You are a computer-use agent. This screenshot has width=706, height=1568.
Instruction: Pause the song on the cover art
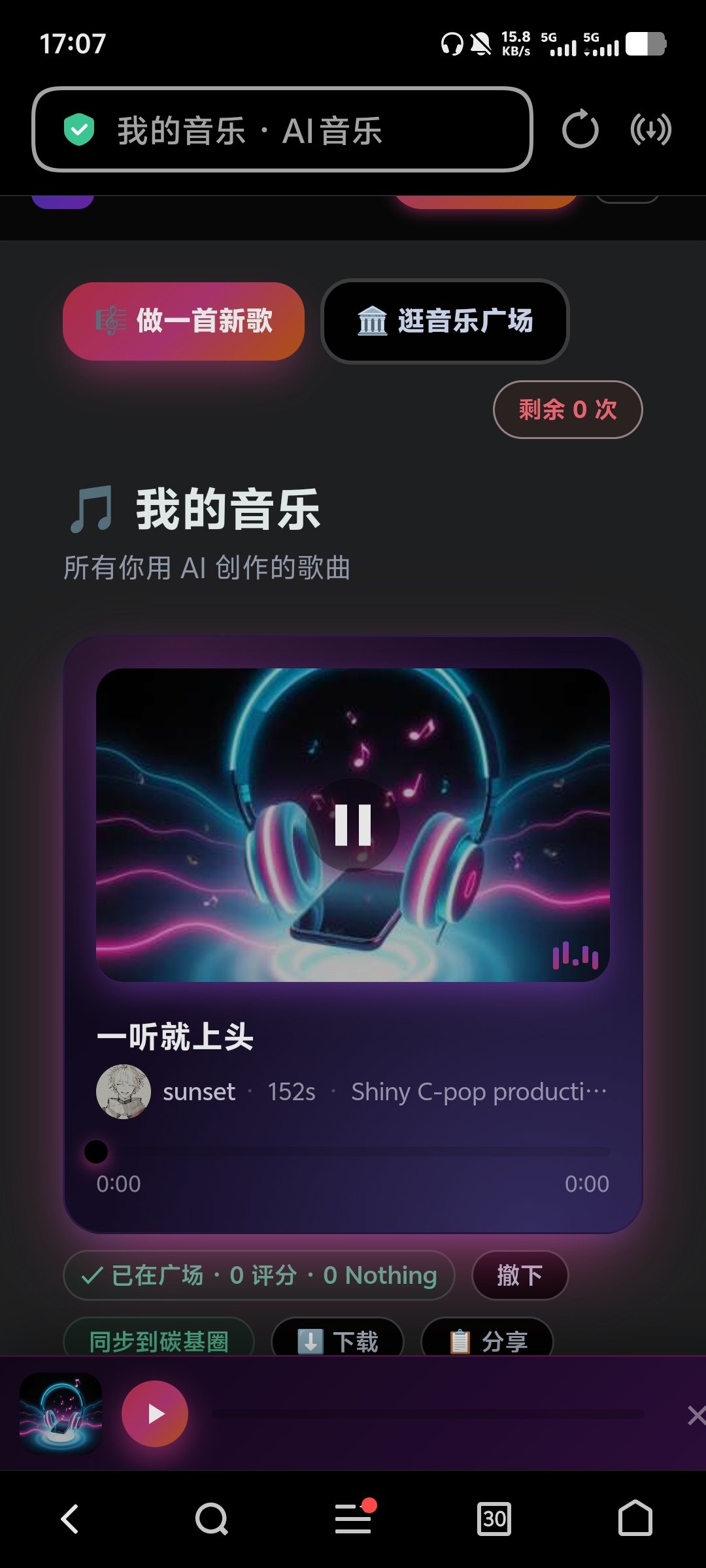click(x=353, y=825)
